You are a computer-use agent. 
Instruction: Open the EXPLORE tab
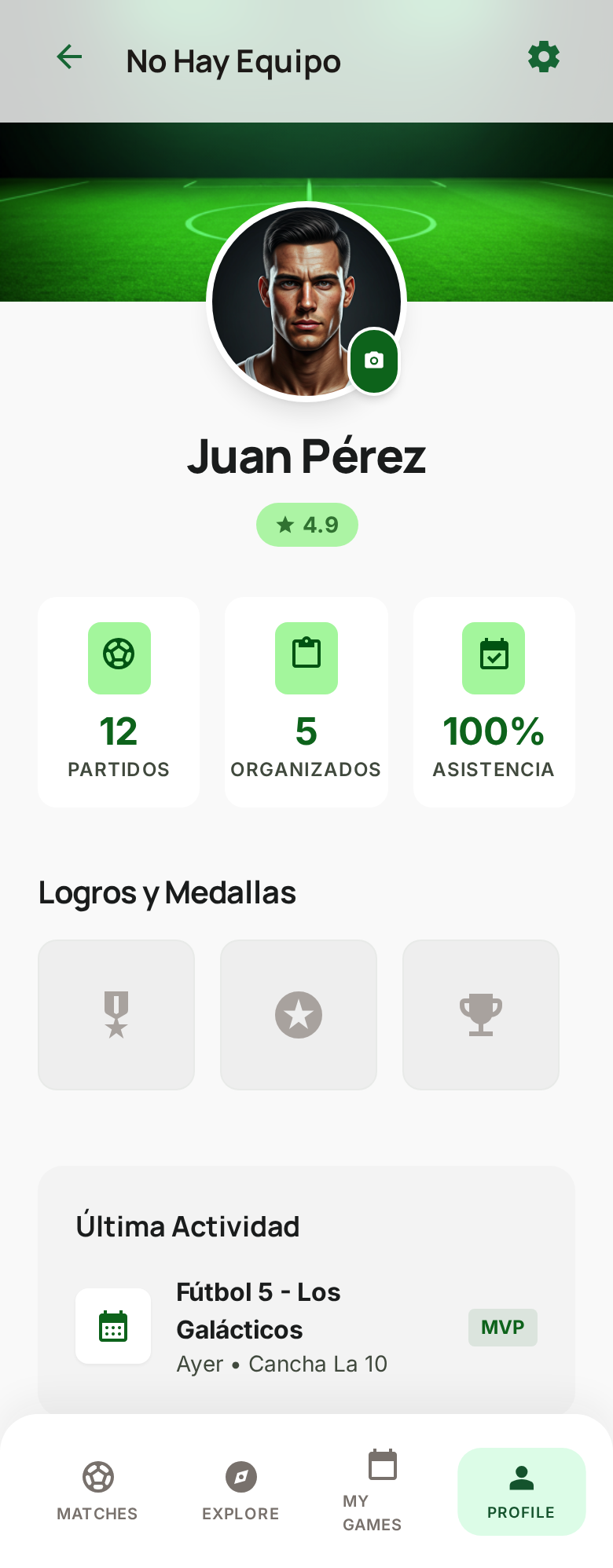coord(240,1489)
